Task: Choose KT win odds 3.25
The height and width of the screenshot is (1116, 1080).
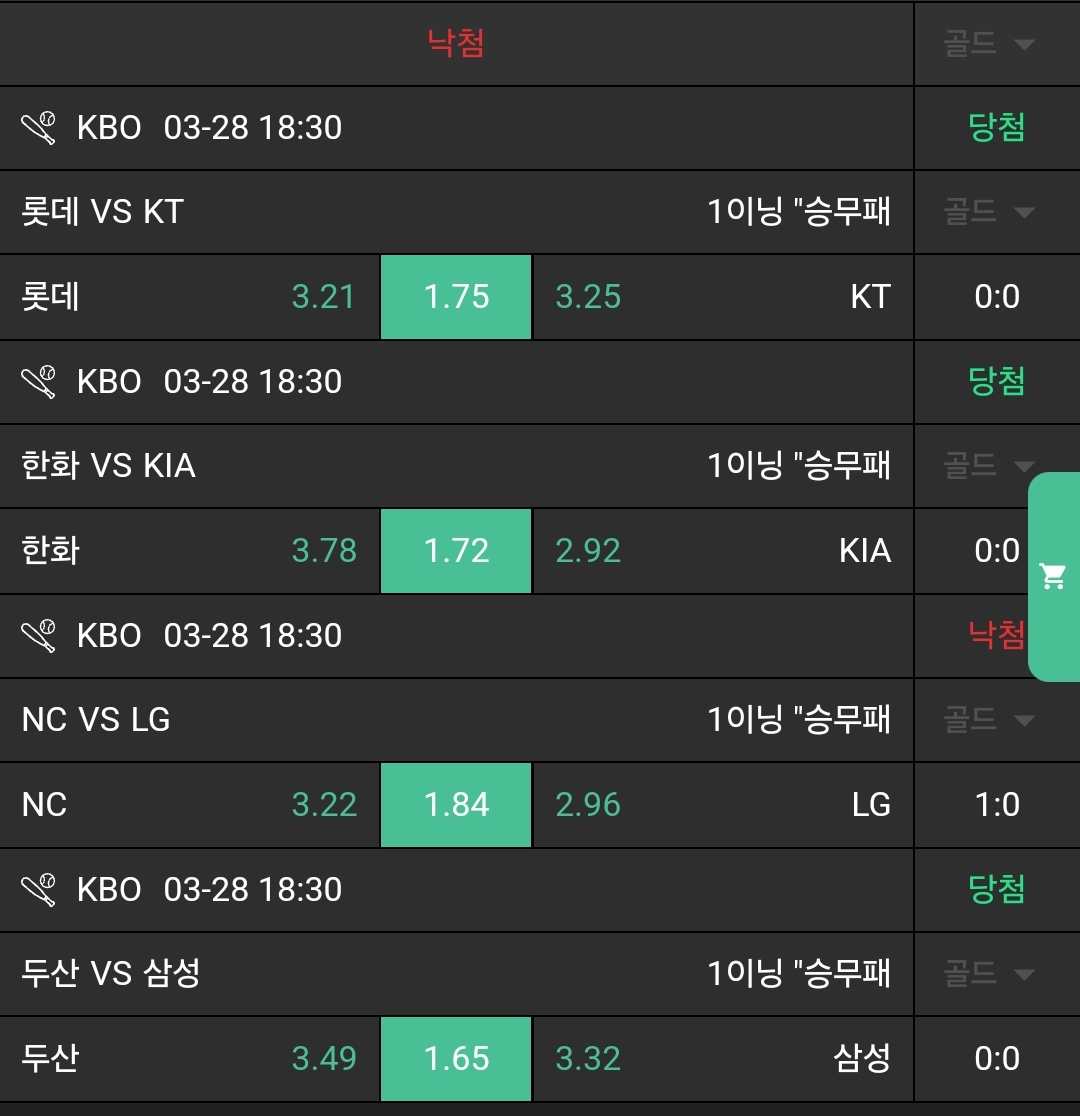Action: pos(588,297)
